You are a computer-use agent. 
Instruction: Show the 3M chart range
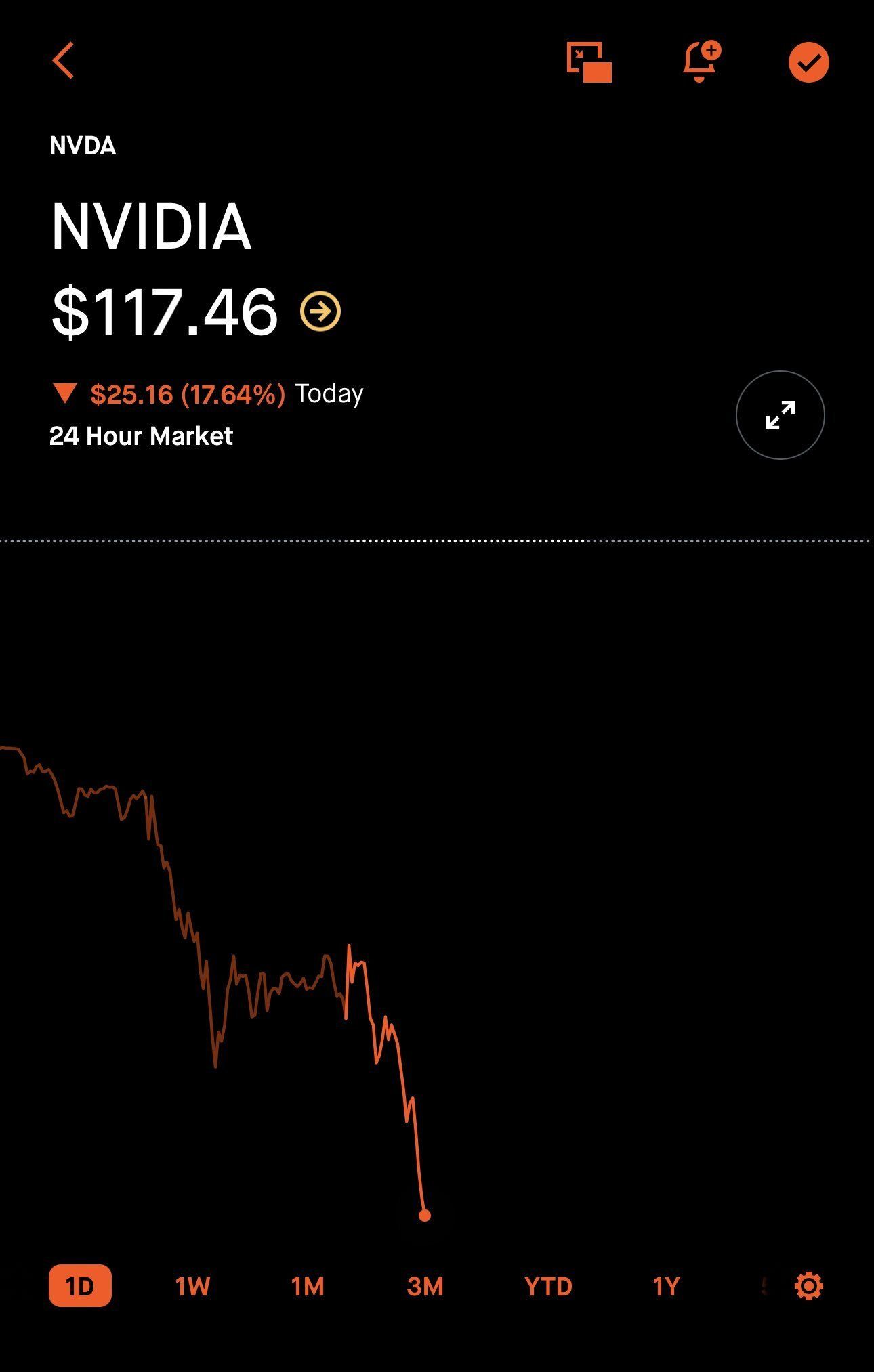coord(425,1286)
